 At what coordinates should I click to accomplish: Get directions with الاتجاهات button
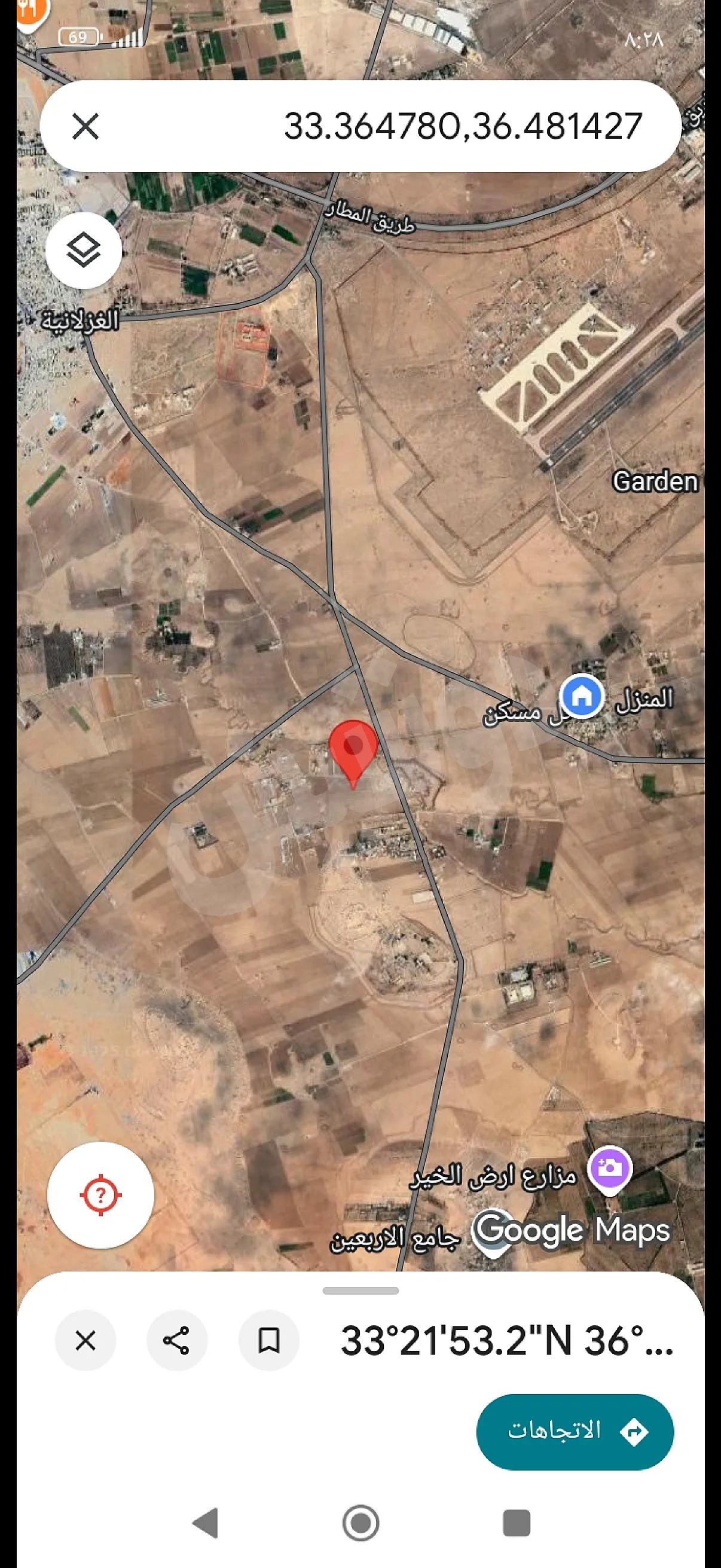coord(575,1432)
